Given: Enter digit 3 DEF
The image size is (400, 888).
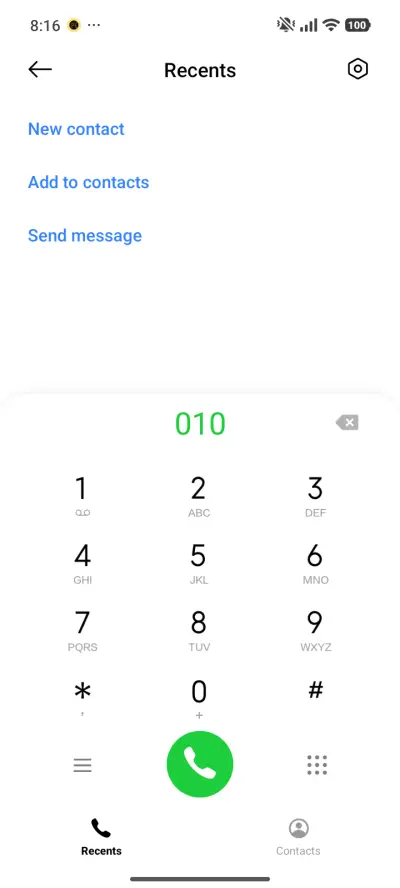Looking at the screenshot, I should pos(315,496).
